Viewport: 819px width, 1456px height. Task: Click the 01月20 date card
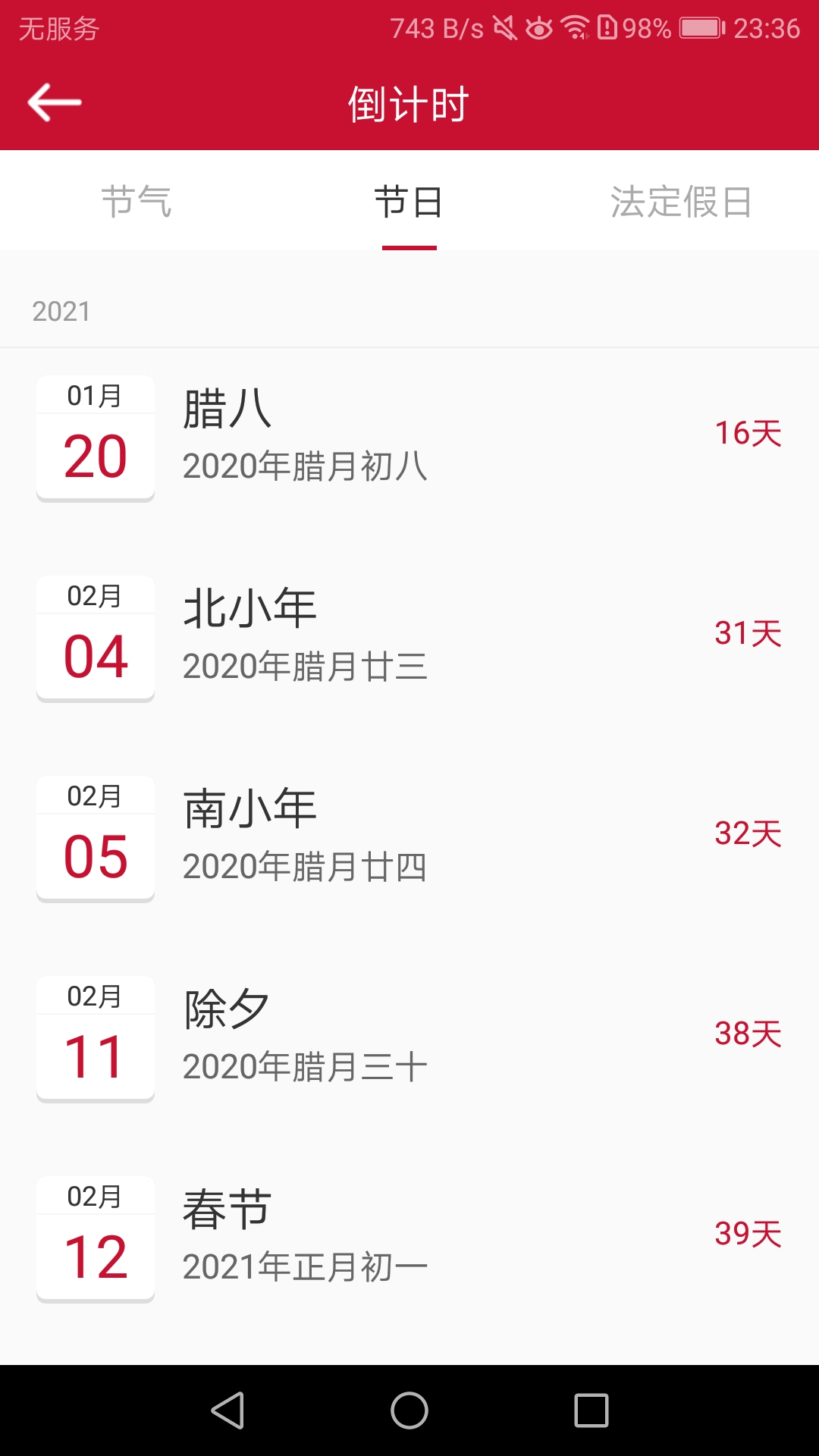94,436
